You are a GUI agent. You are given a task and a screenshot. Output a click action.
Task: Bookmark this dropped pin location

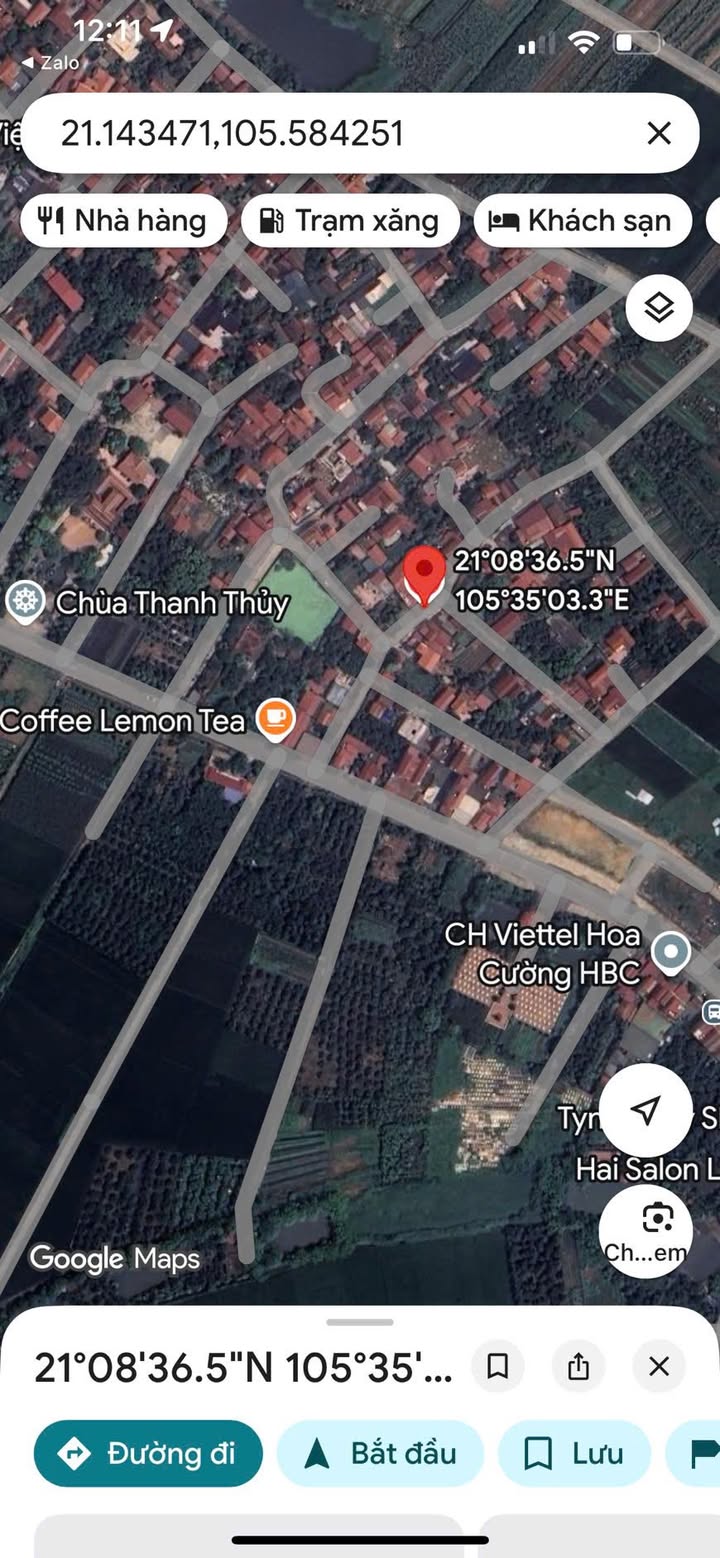coord(498,1366)
